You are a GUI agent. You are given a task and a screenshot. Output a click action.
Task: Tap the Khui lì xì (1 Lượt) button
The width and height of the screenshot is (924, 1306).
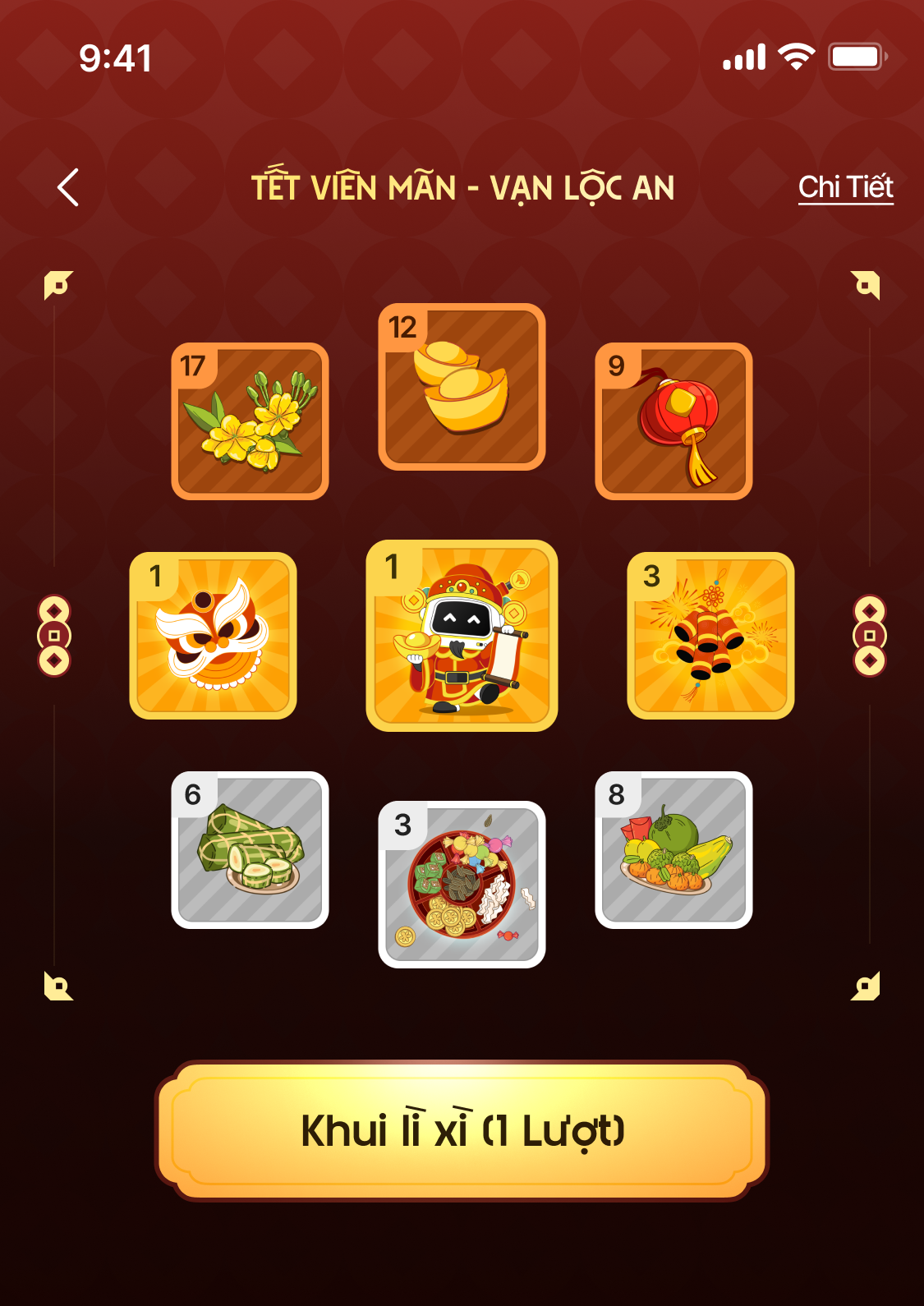pyautogui.click(x=462, y=1130)
